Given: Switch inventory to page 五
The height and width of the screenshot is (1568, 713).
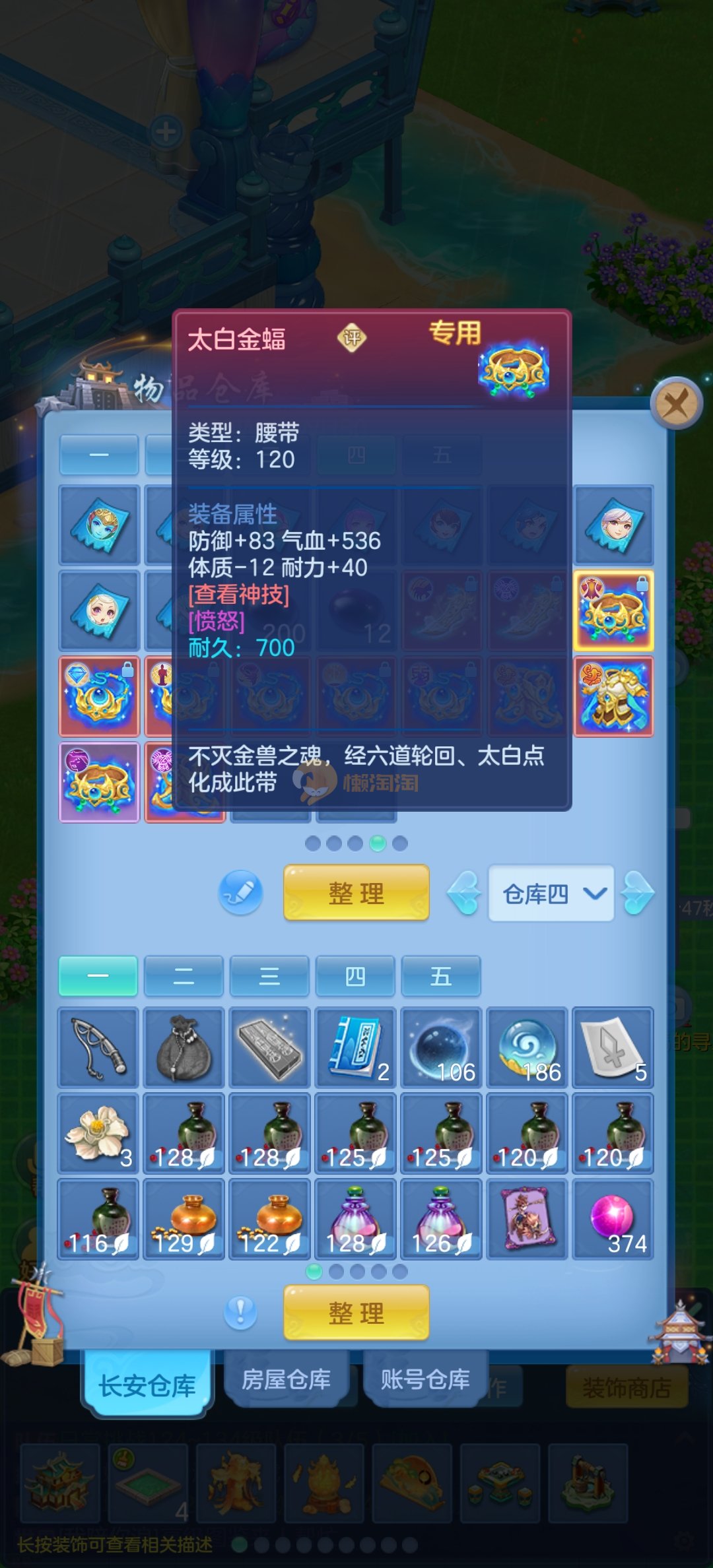Looking at the screenshot, I should coord(441,976).
